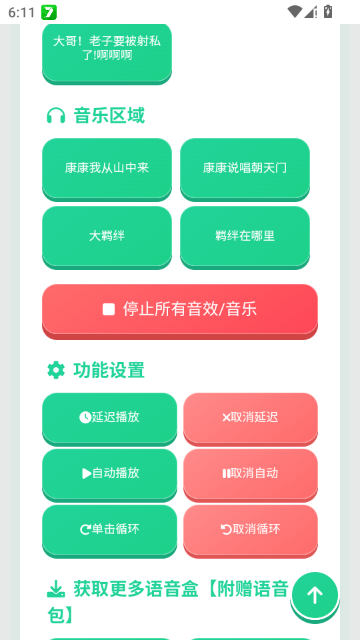Enable 延迟播放 delayed playback

(x=110, y=417)
